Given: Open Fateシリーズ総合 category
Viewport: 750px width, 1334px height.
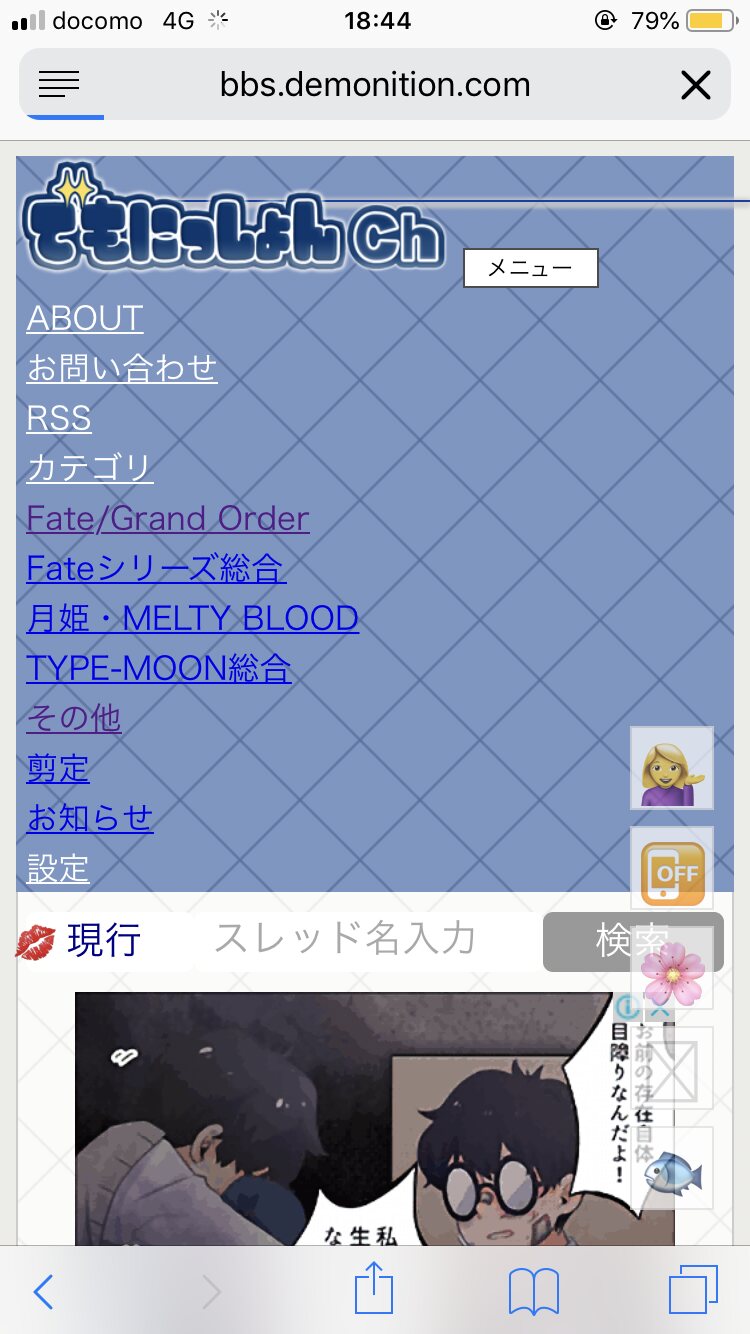Looking at the screenshot, I should (x=156, y=568).
